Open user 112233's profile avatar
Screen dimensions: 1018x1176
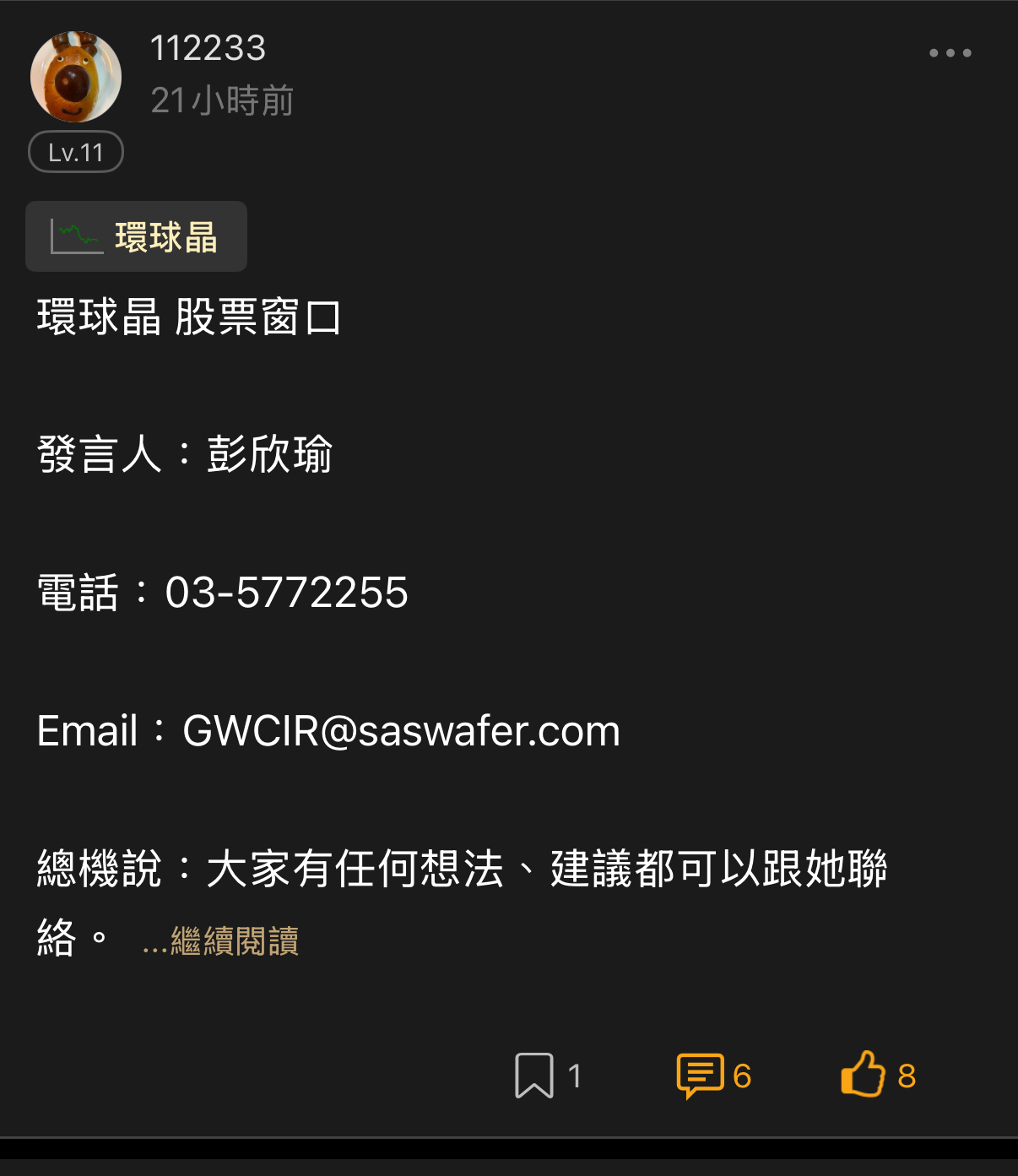[x=76, y=77]
